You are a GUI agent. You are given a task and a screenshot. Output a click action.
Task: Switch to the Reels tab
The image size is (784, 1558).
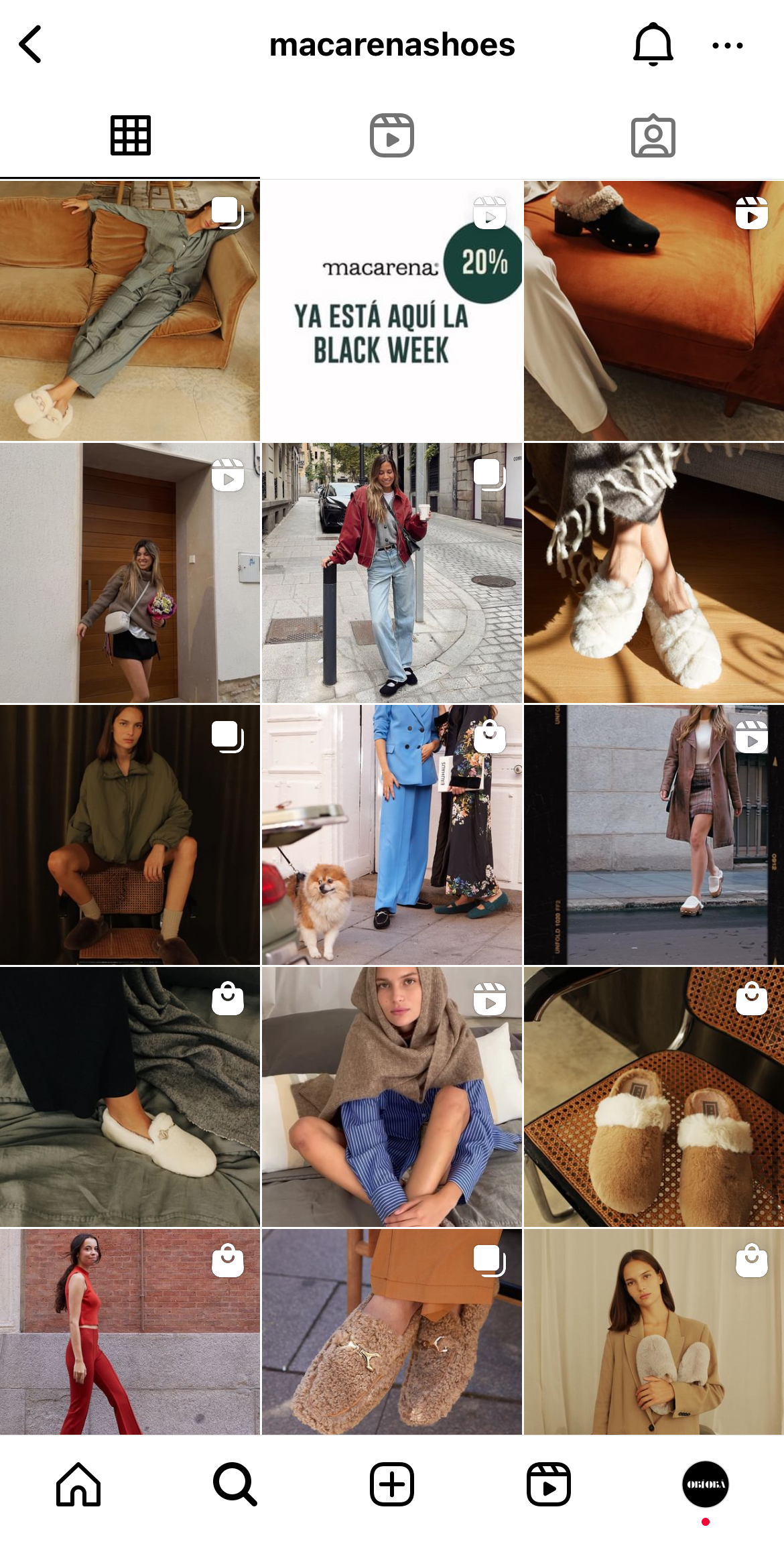[392, 136]
